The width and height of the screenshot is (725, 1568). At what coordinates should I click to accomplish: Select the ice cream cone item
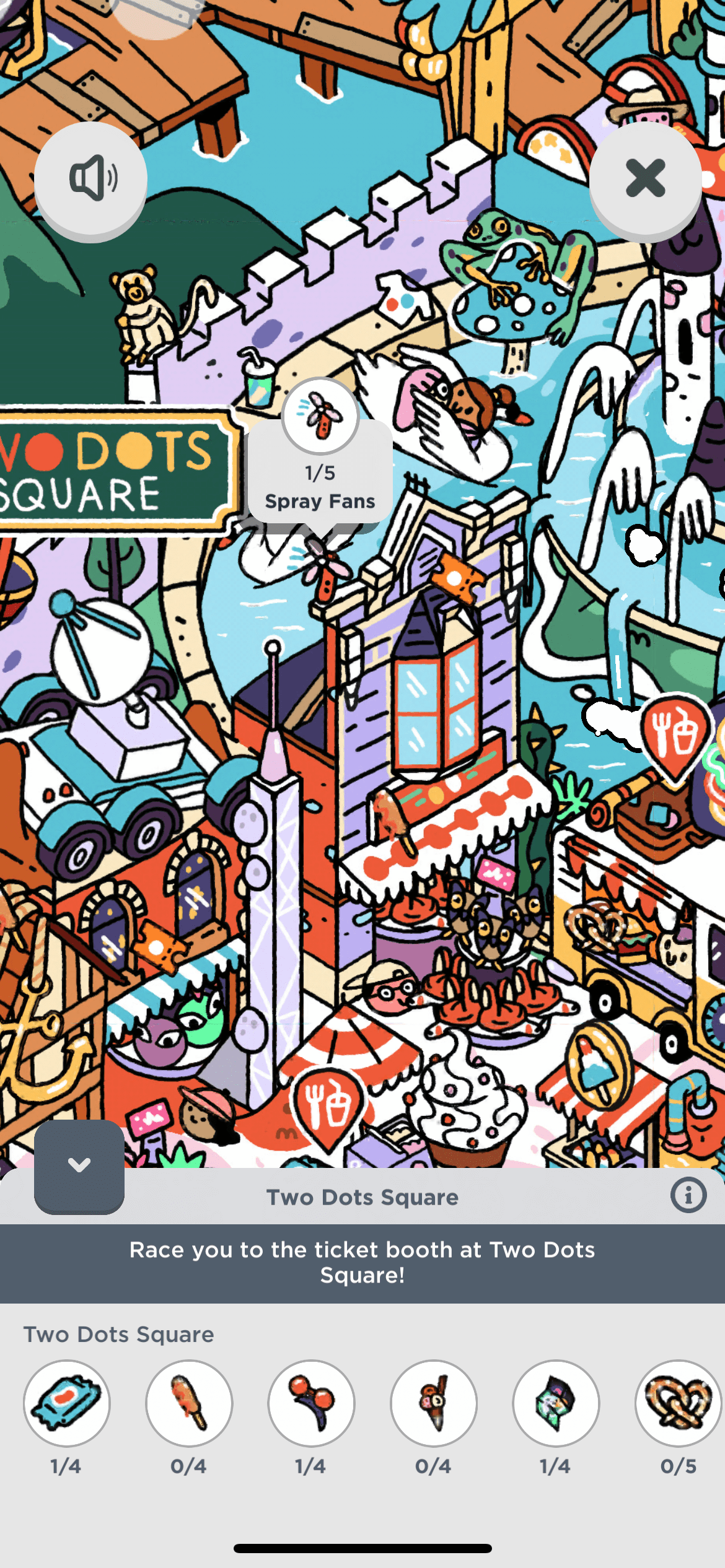434,1403
